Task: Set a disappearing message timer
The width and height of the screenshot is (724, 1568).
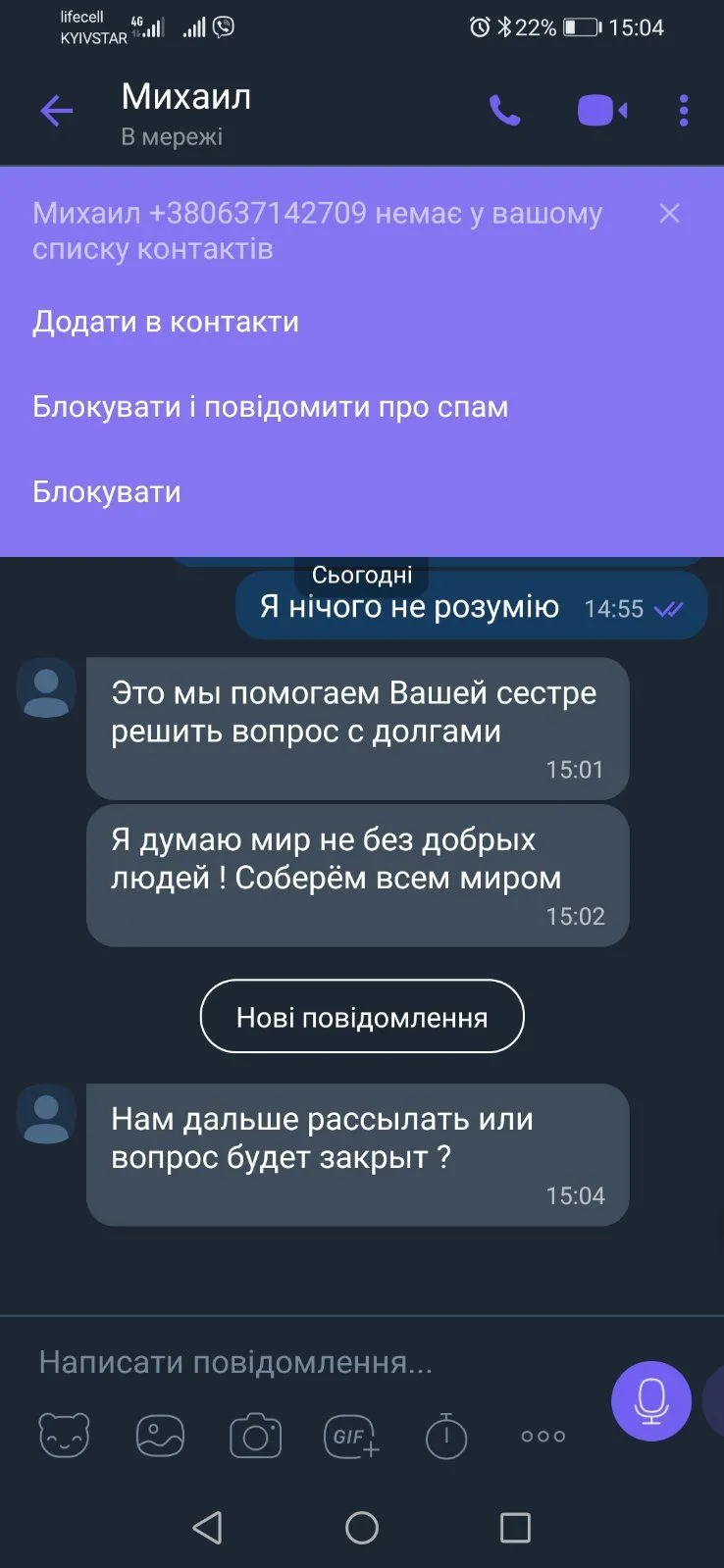Action: point(446,1436)
